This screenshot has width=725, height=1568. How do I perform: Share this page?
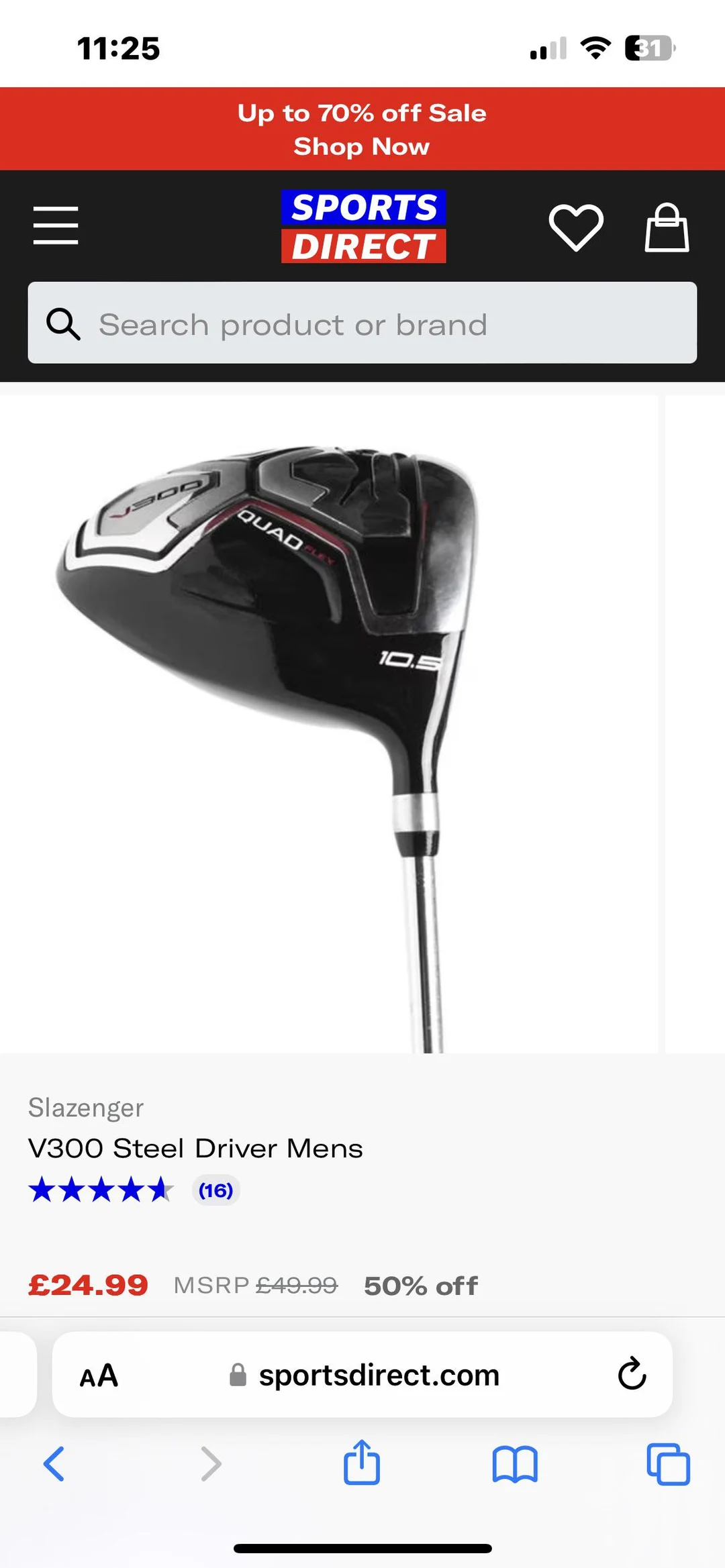[362, 1463]
